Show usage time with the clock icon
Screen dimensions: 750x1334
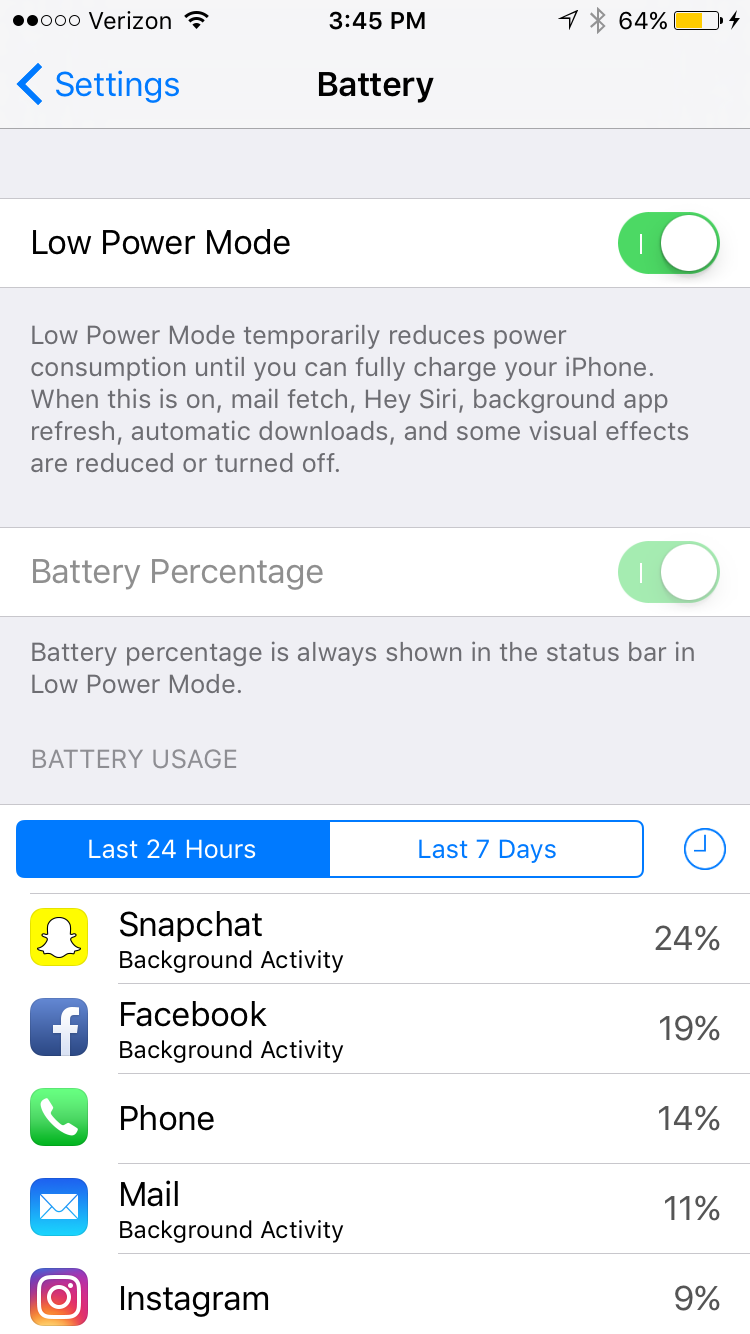704,849
